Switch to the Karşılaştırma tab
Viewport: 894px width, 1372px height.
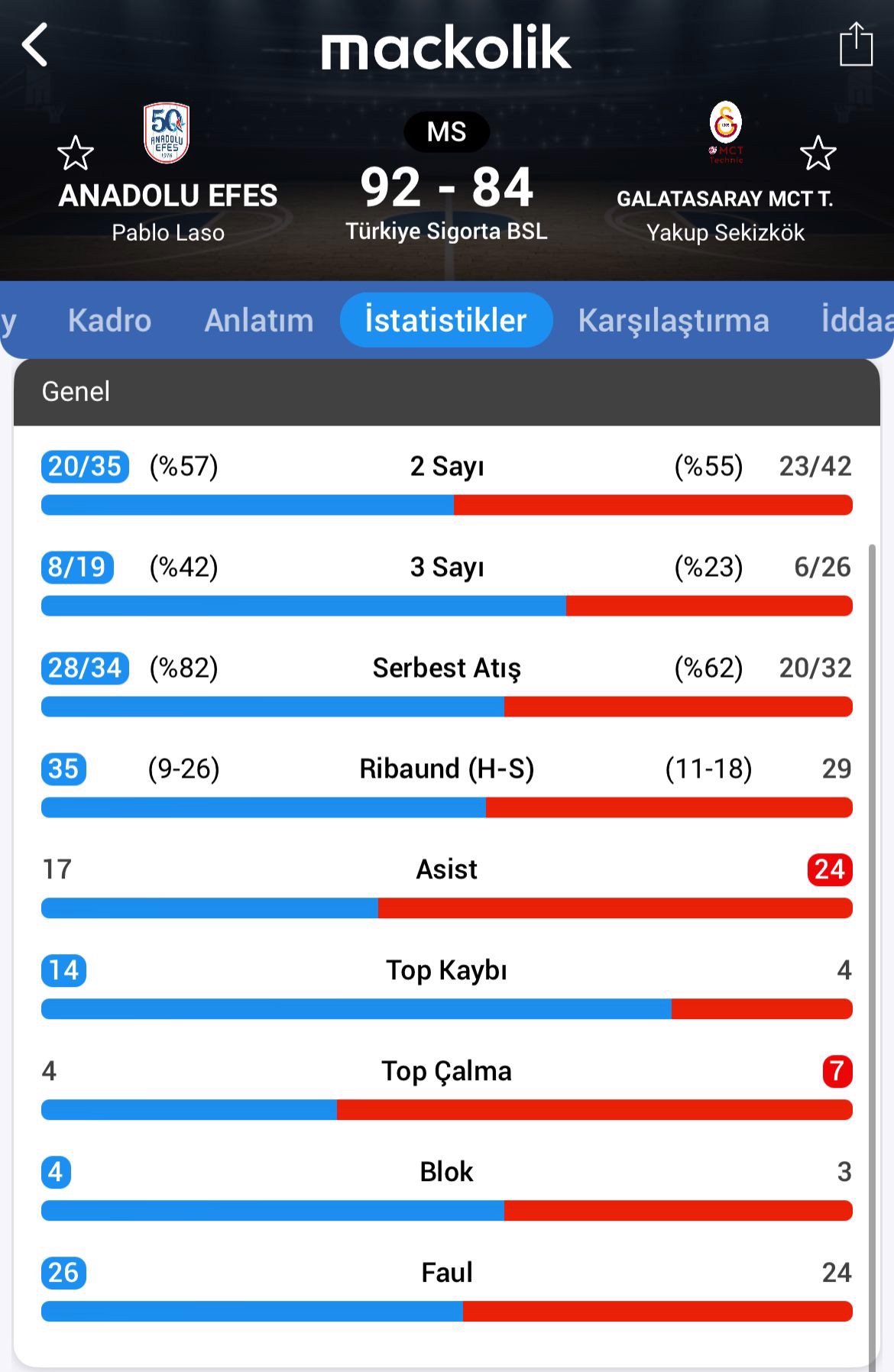tap(673, 320)
